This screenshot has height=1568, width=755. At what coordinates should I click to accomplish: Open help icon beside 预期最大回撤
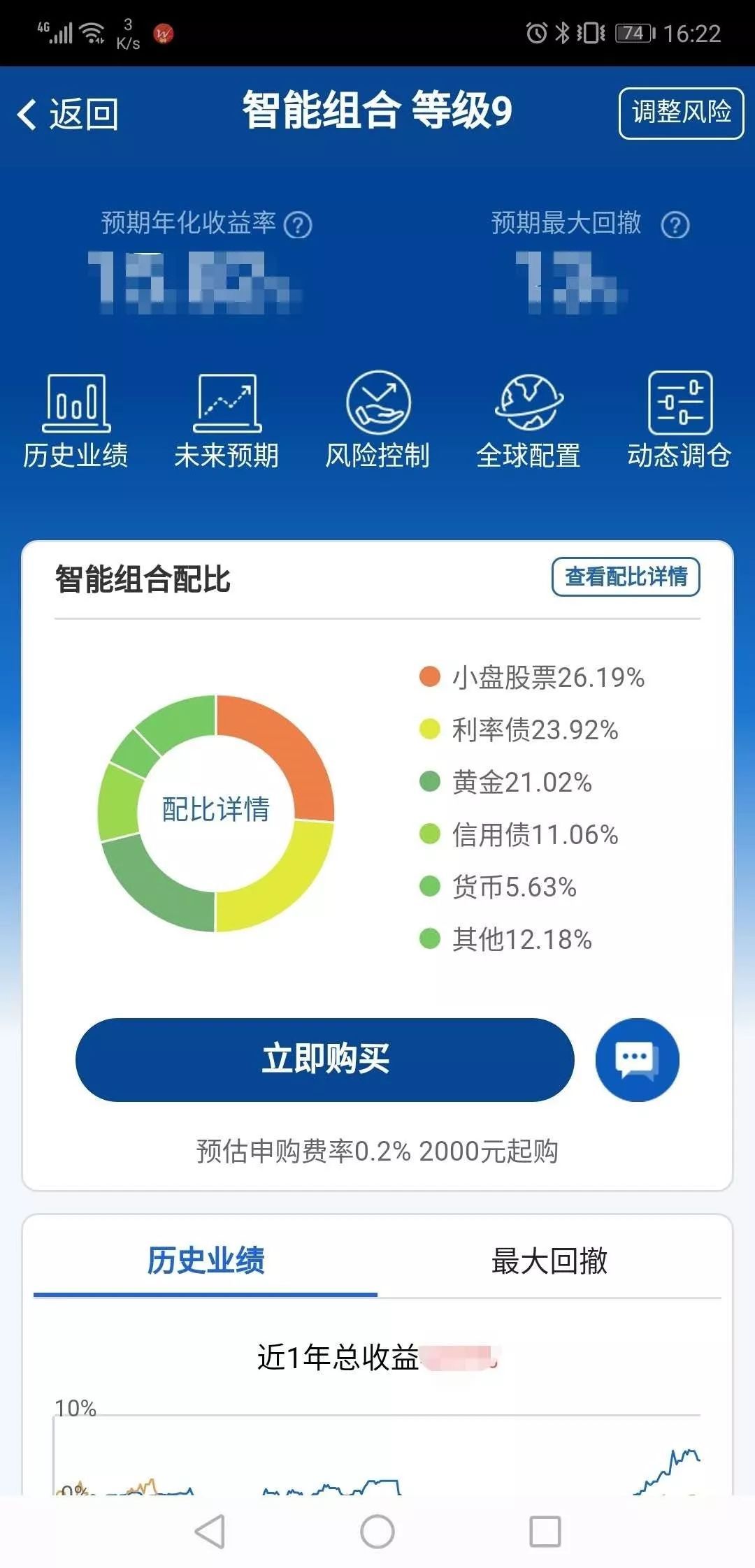point(675,225)
